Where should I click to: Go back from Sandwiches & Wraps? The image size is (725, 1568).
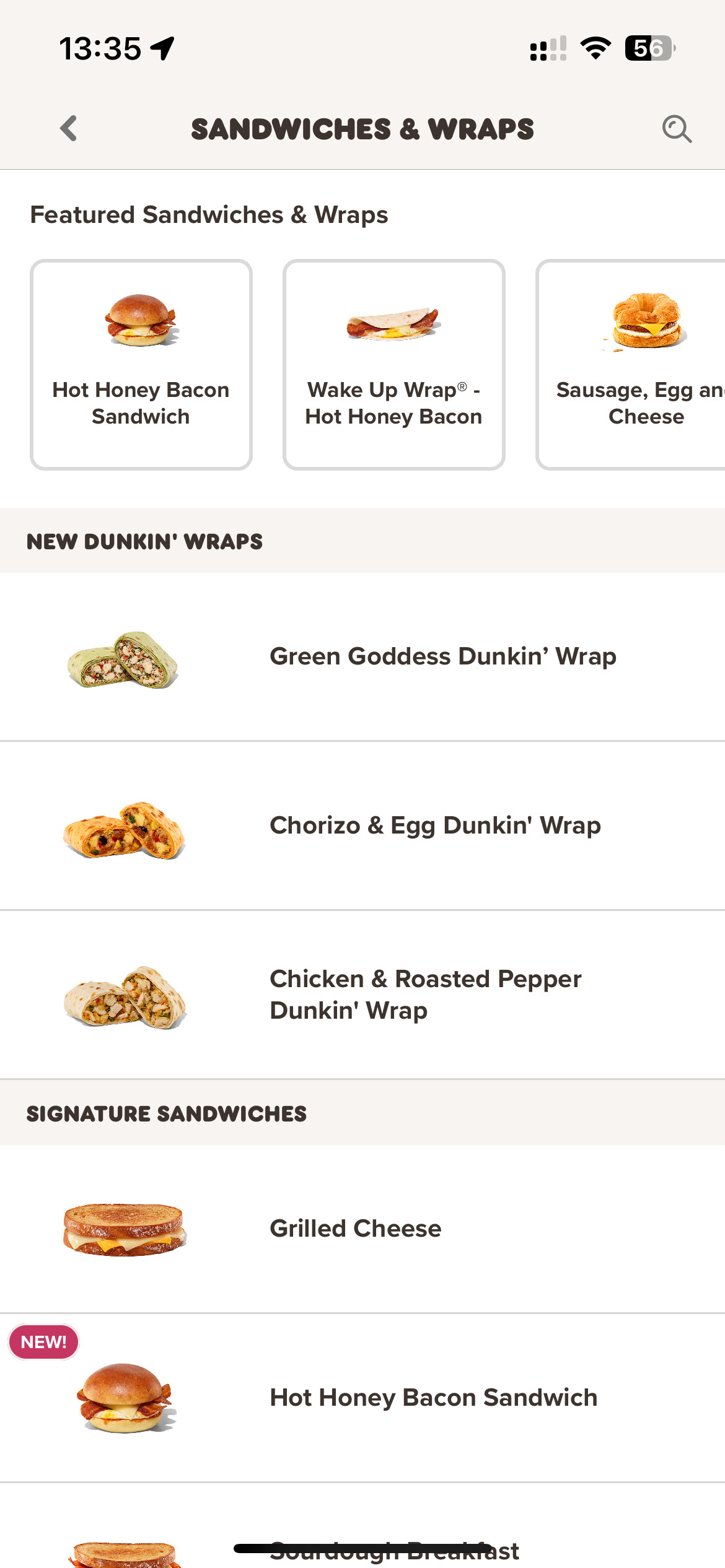point(69,129)
